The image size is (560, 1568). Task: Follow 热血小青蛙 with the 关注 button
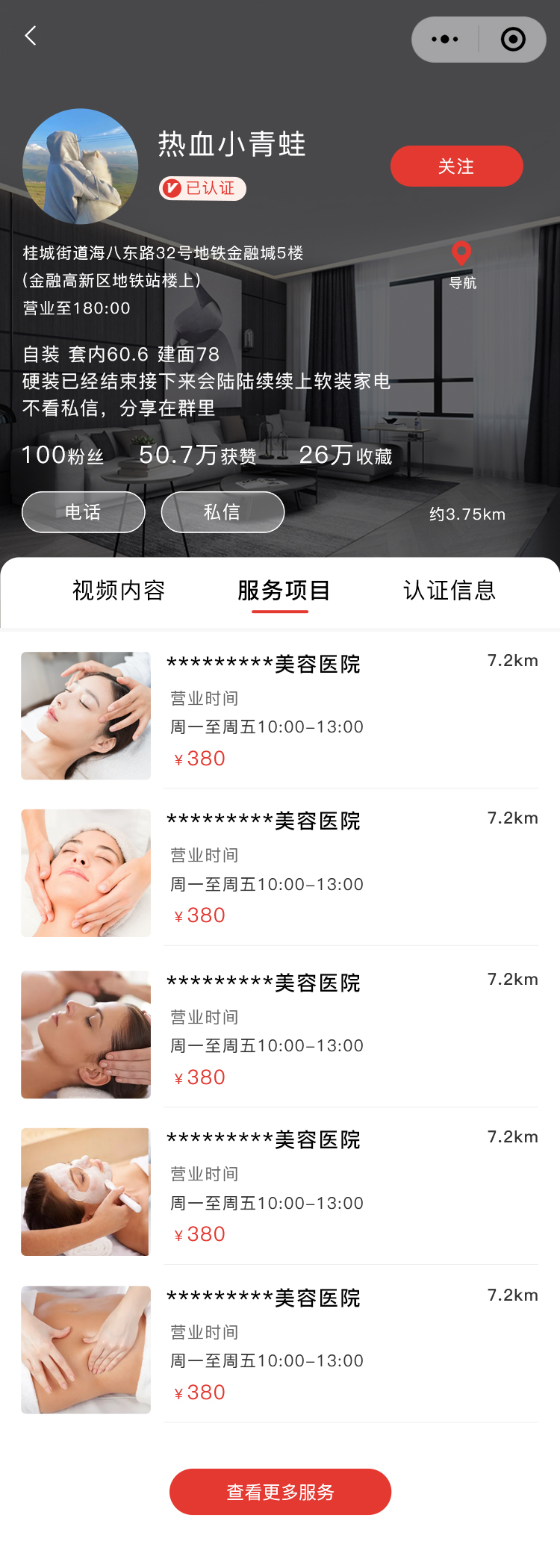(x=456, y=166)
